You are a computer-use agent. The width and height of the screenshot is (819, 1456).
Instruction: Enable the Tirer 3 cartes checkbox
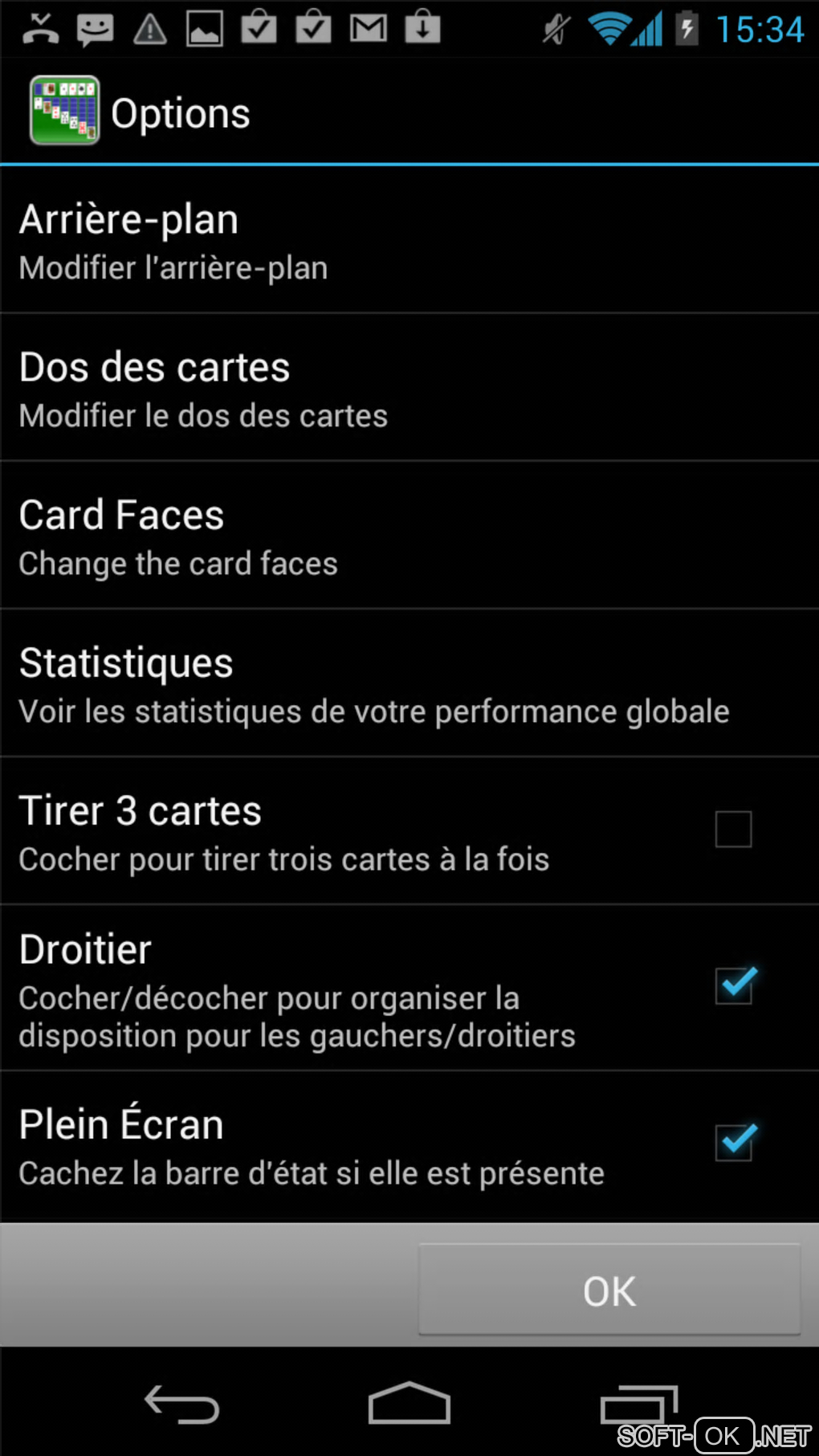click(733, 830)
